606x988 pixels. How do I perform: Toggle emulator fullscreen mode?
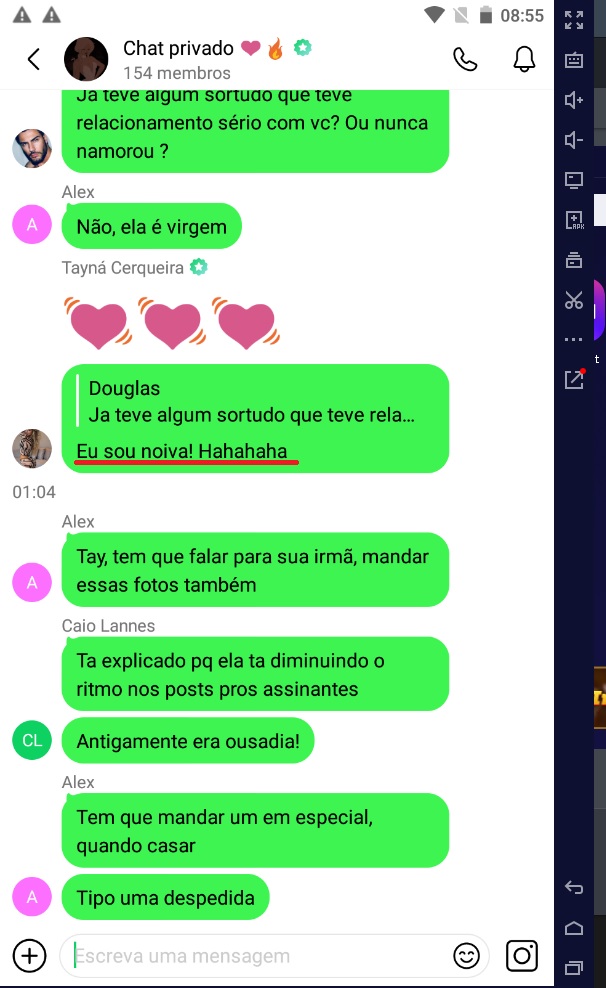pyautogui.click(x=574, y=19)
